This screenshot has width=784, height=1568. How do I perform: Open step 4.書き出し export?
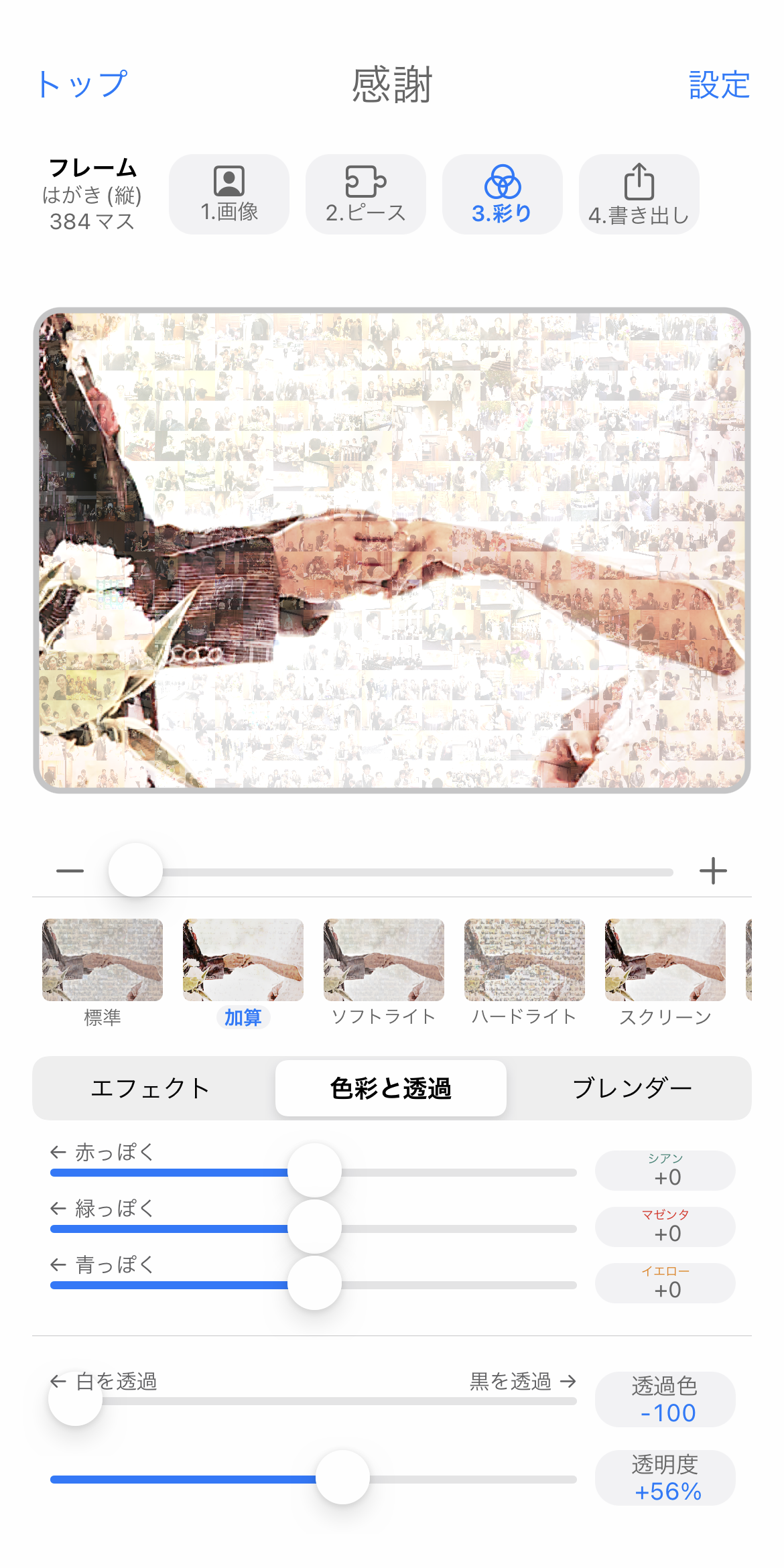639,194
